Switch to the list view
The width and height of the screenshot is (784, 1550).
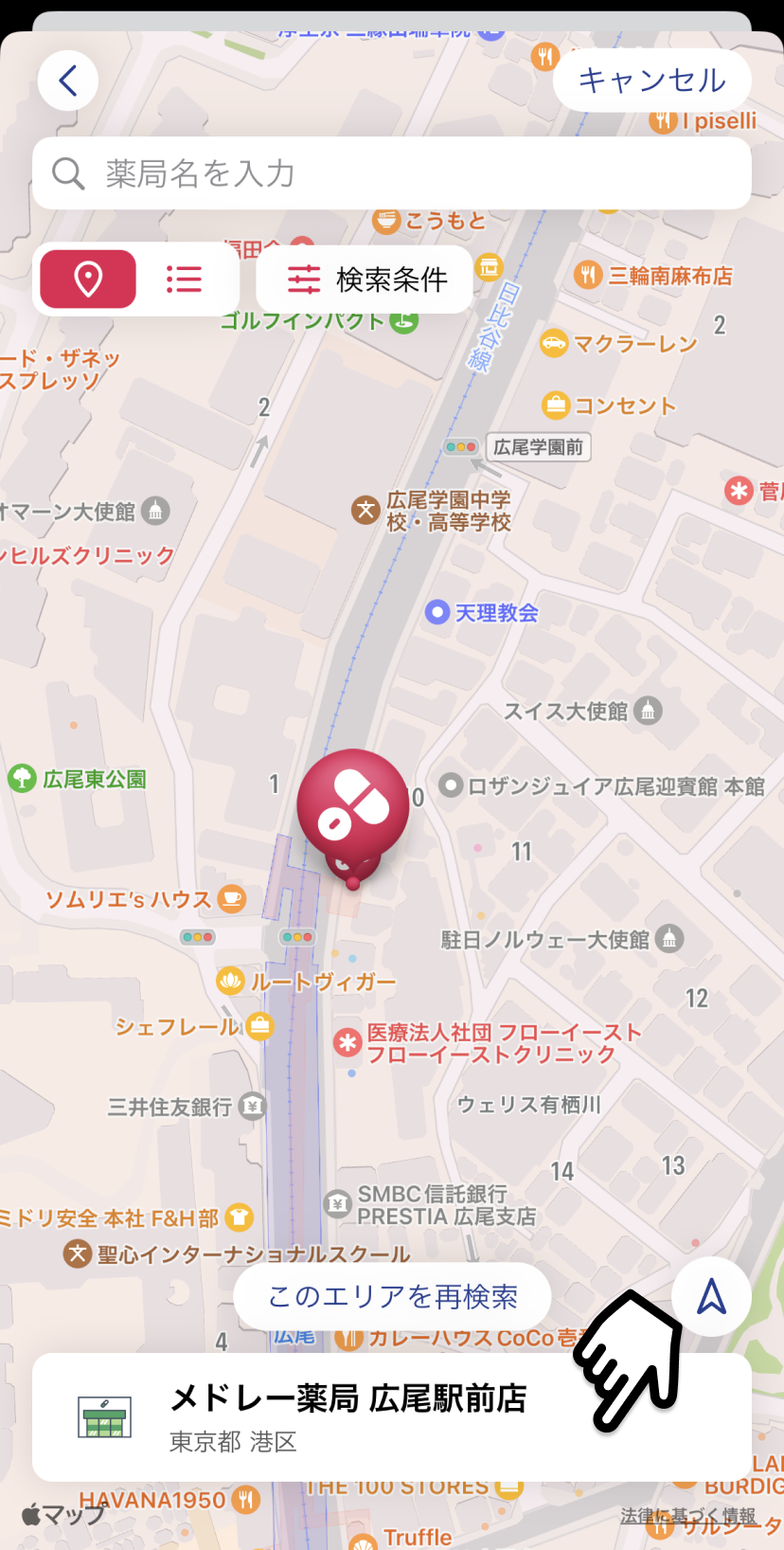coord(185,279)
